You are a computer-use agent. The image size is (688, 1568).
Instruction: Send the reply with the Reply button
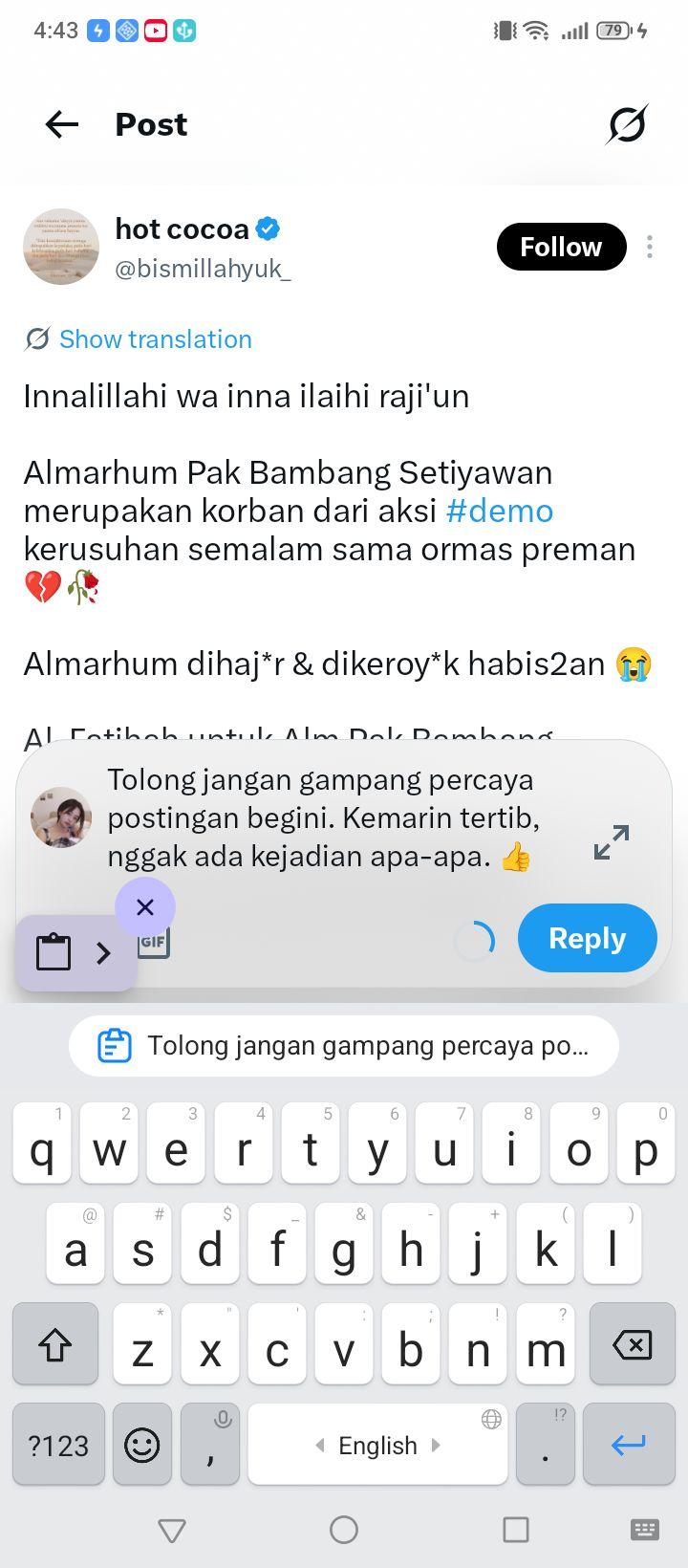click(588, 938)
